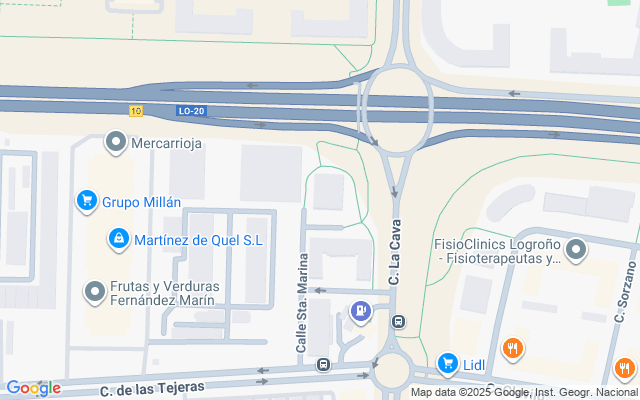Tap the bus stop icon on C. de las Tejeras
This screenshot has width=640, height=400.
coord(322,365)
